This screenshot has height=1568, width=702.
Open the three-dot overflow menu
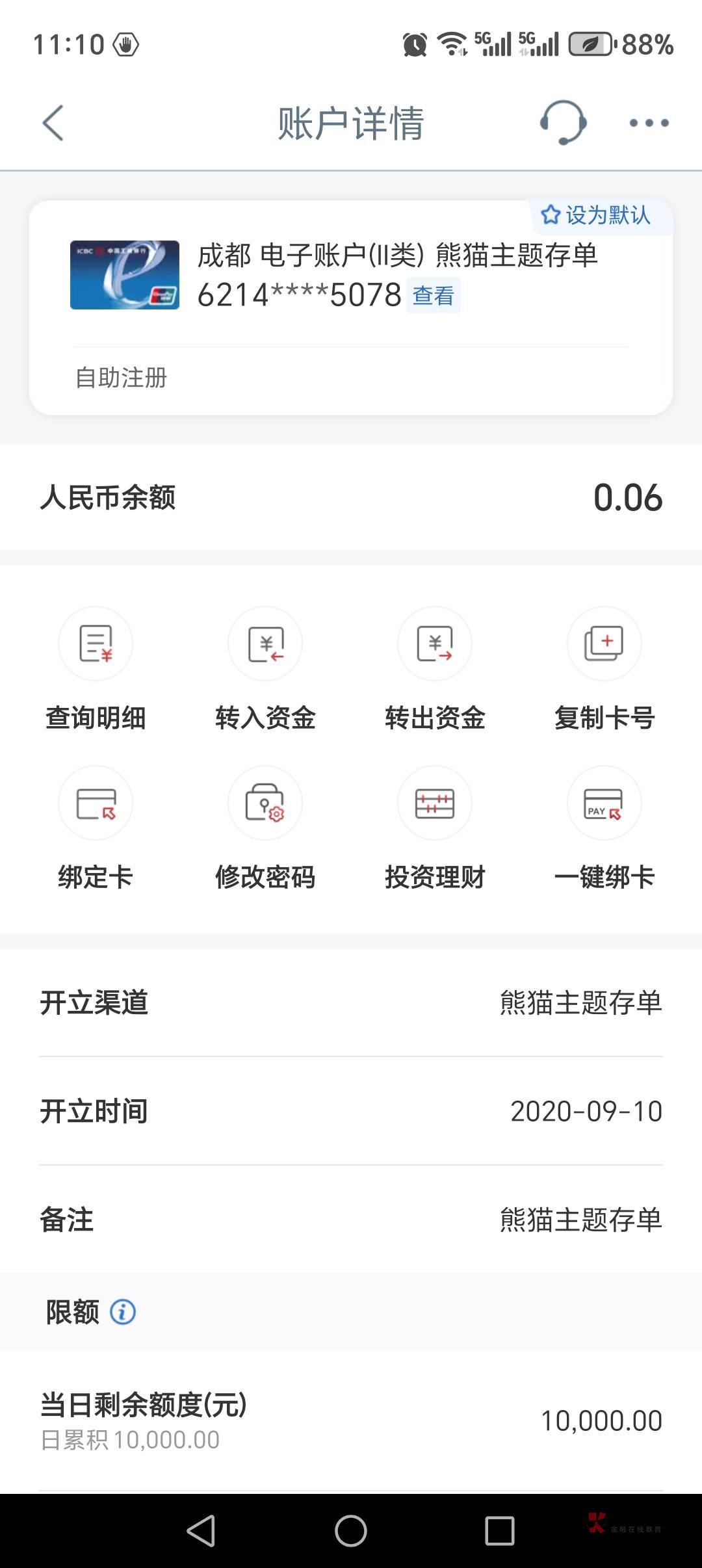[649, 123]
